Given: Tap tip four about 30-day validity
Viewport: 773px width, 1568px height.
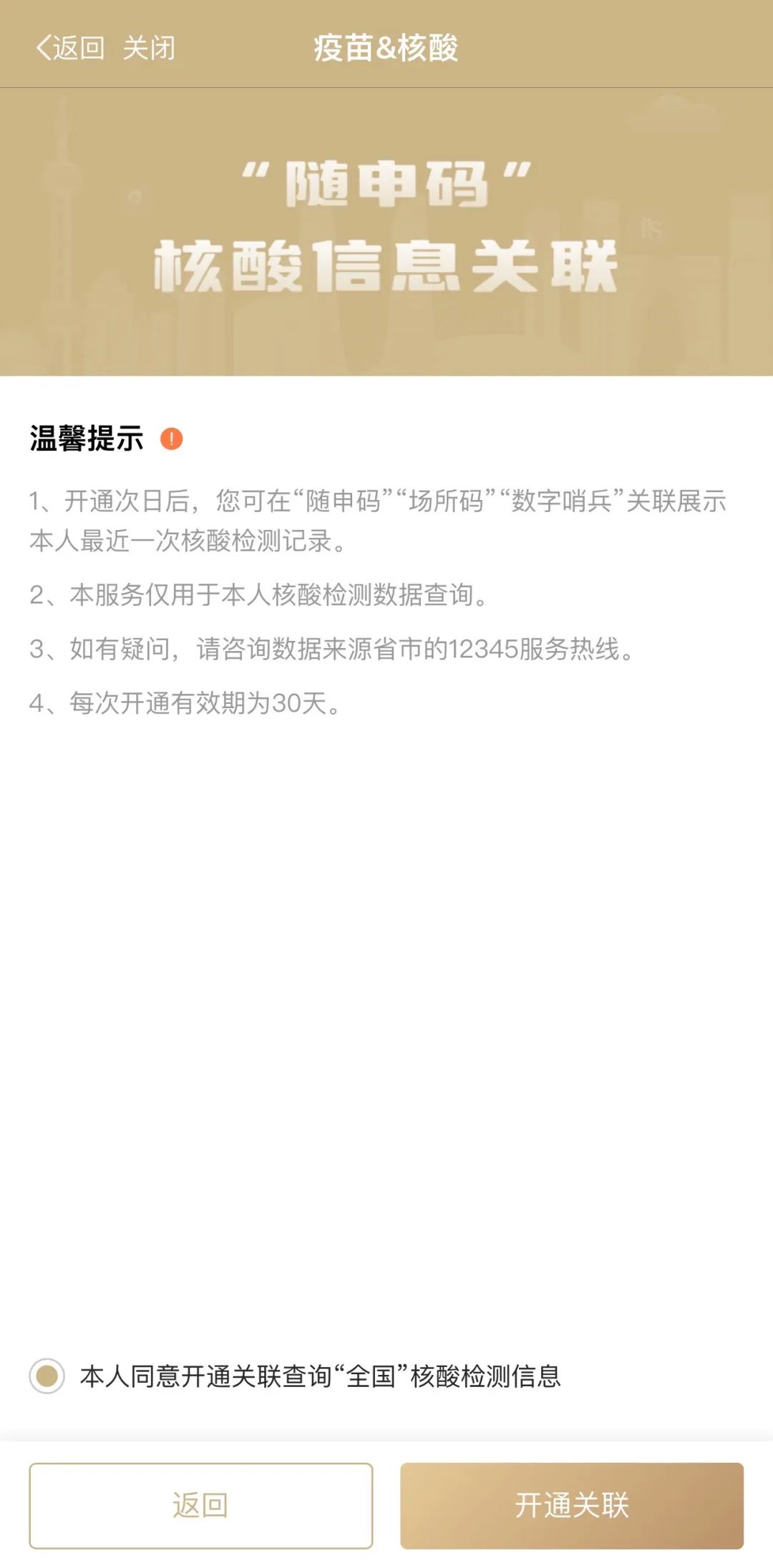Looking at the screenshot, I should pos(186,705).
